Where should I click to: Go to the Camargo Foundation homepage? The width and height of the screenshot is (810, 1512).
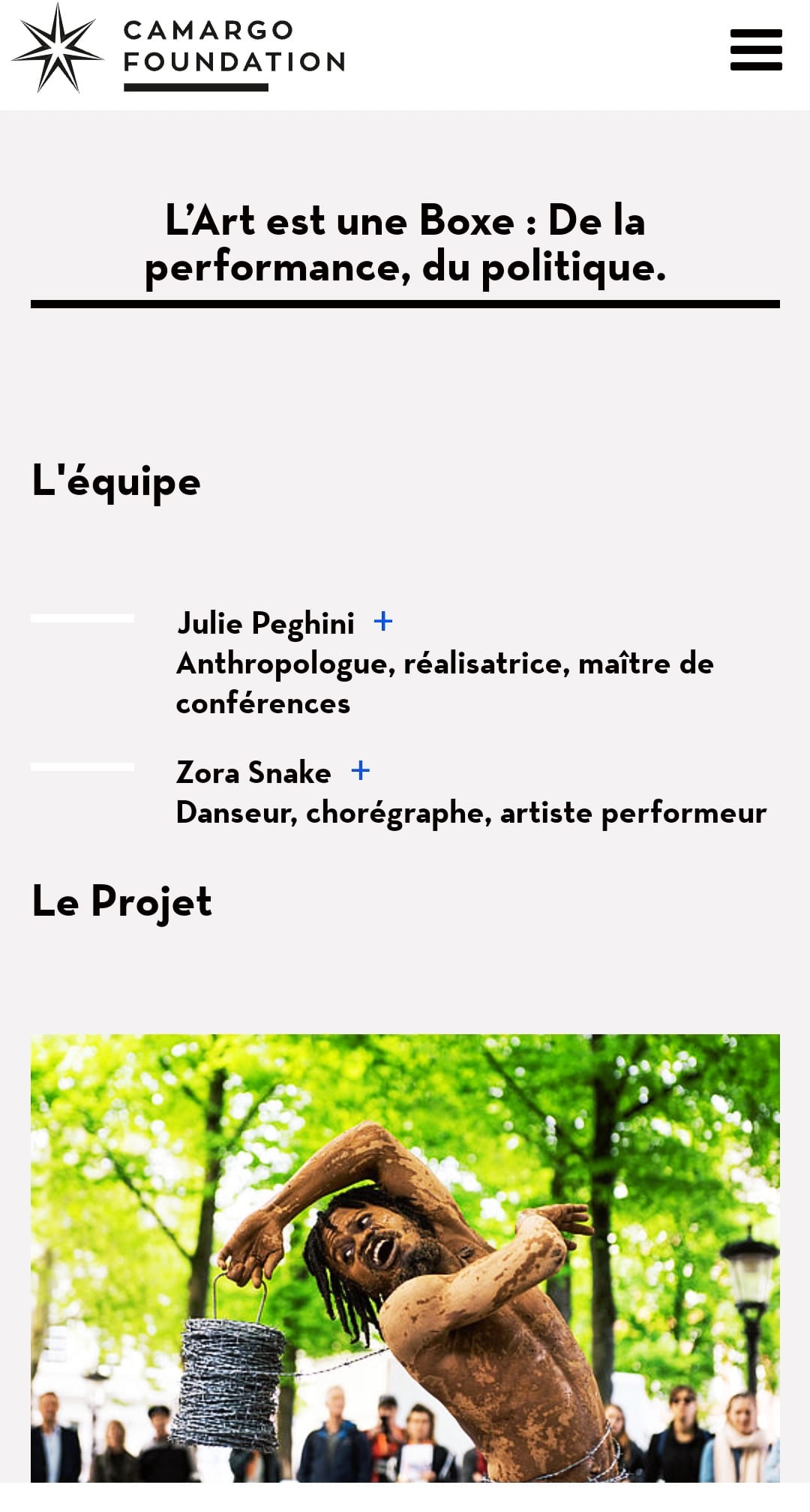pyautogui.click(x=180, y=49)
